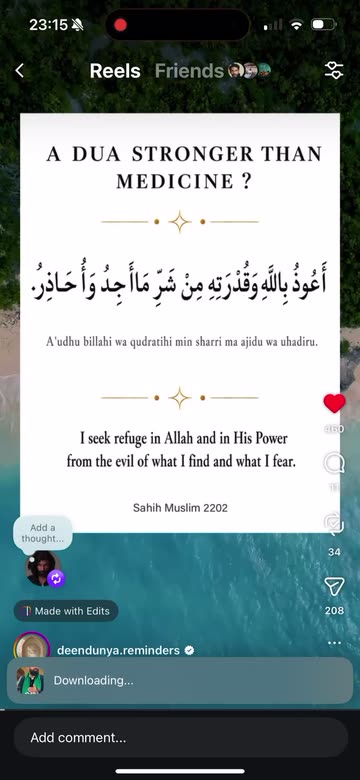Open the reels preferences filter icon
Screen dimensions: 360x780
pyautogui.click(x=334, y=71)
